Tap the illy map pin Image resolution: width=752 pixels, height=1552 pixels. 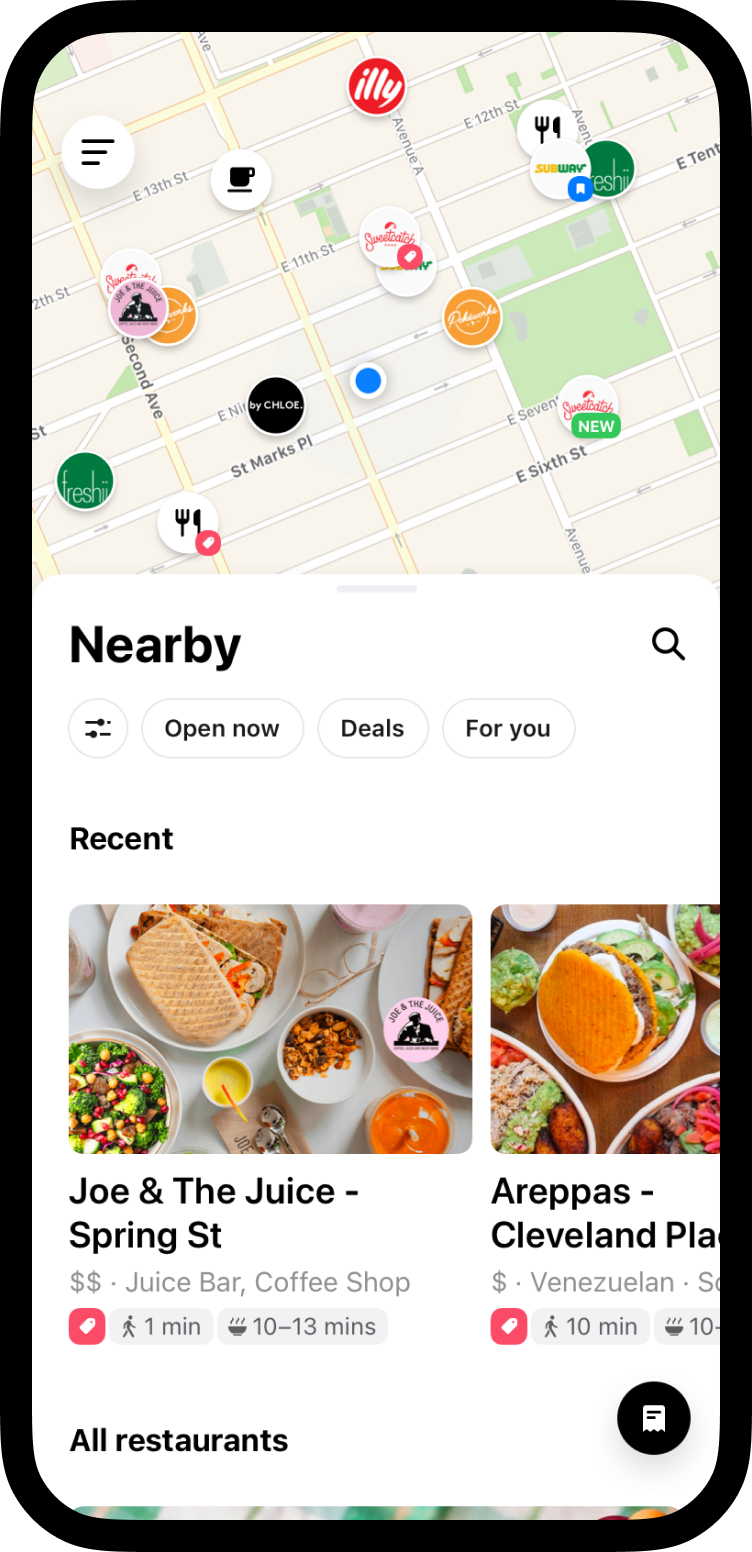pos(376,87)
